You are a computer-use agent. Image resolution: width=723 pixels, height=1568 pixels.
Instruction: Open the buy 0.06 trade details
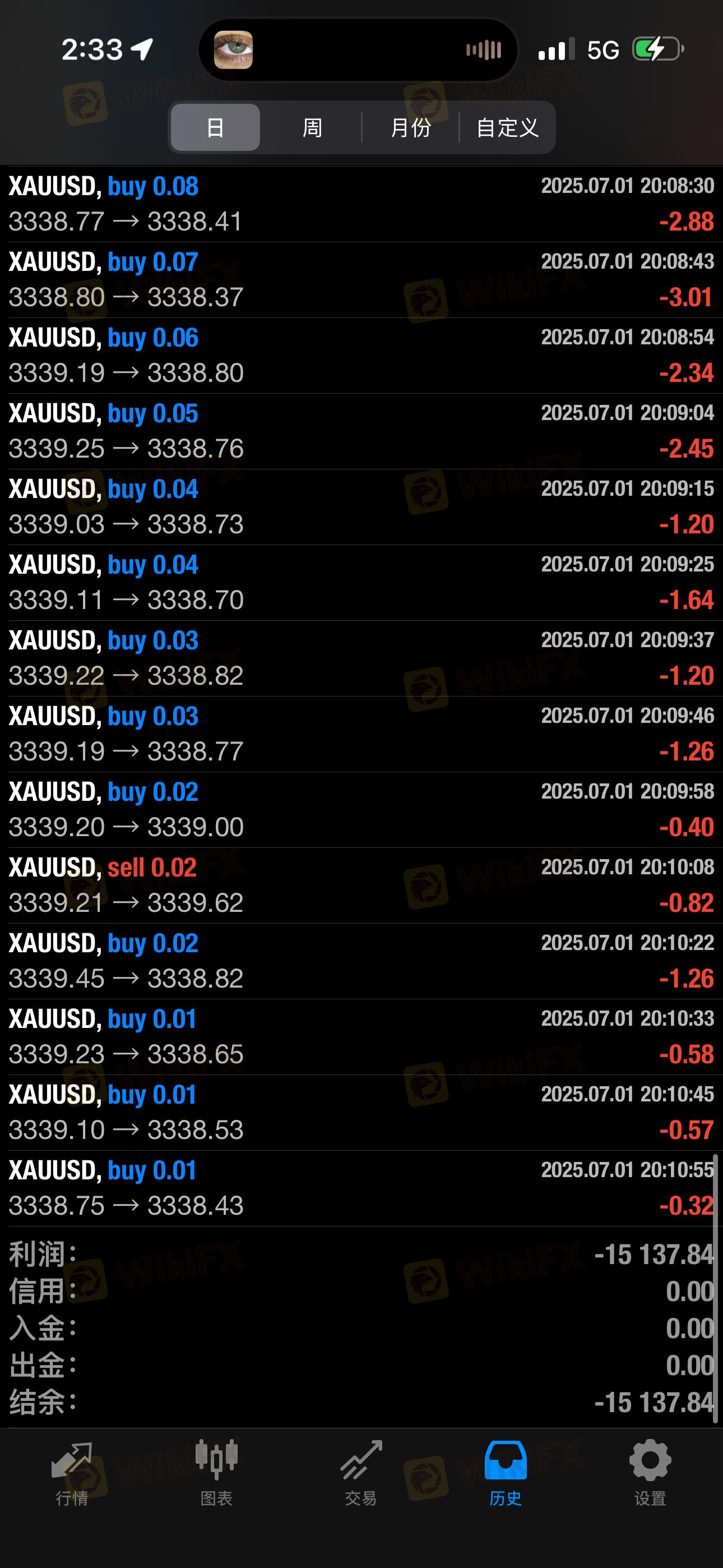pyautogui.click(x=361, y=356)
